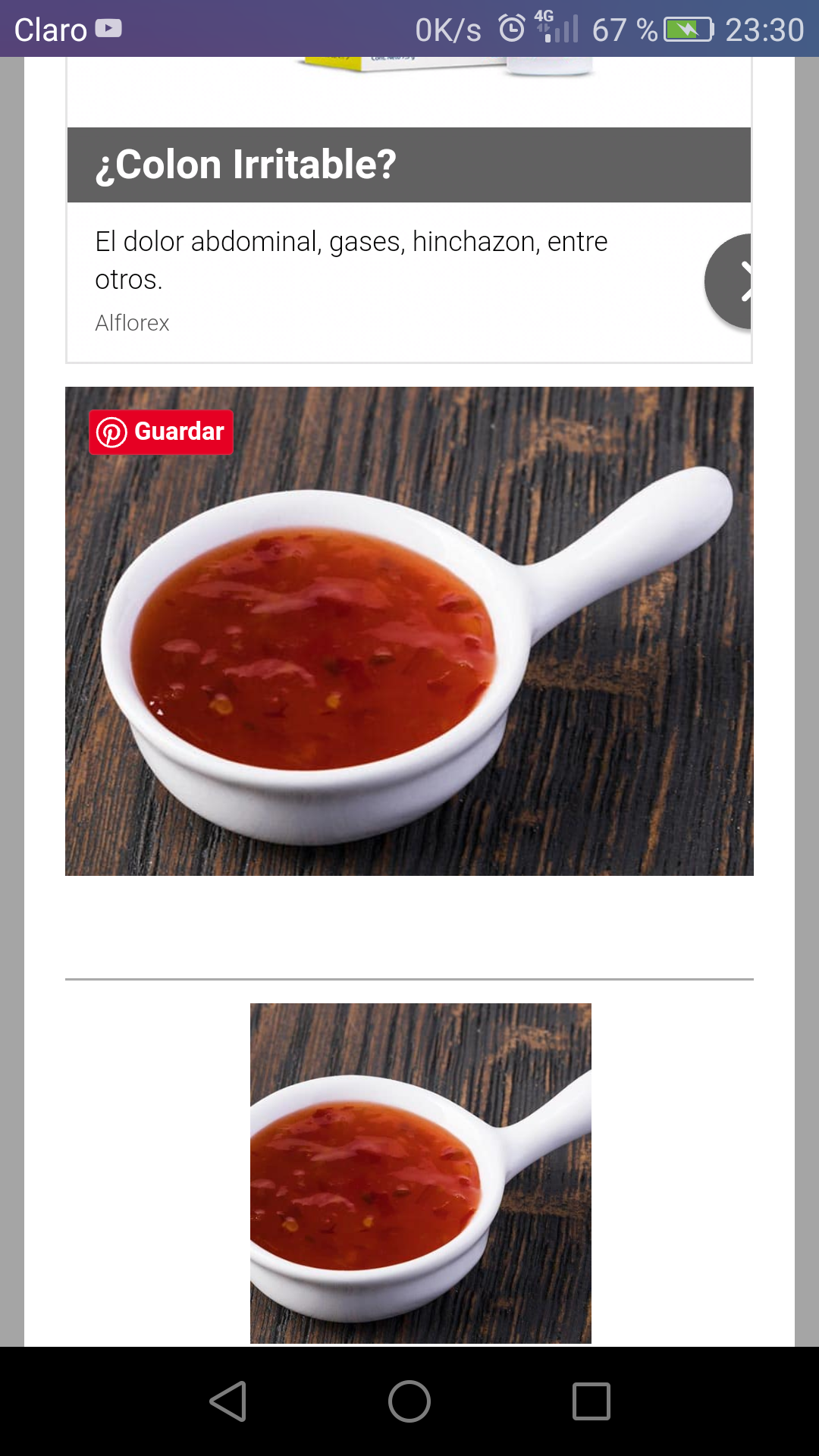Open the smaller sauce bowl image
This screenshot has height=1456, width=819.
coord(421,1173)
